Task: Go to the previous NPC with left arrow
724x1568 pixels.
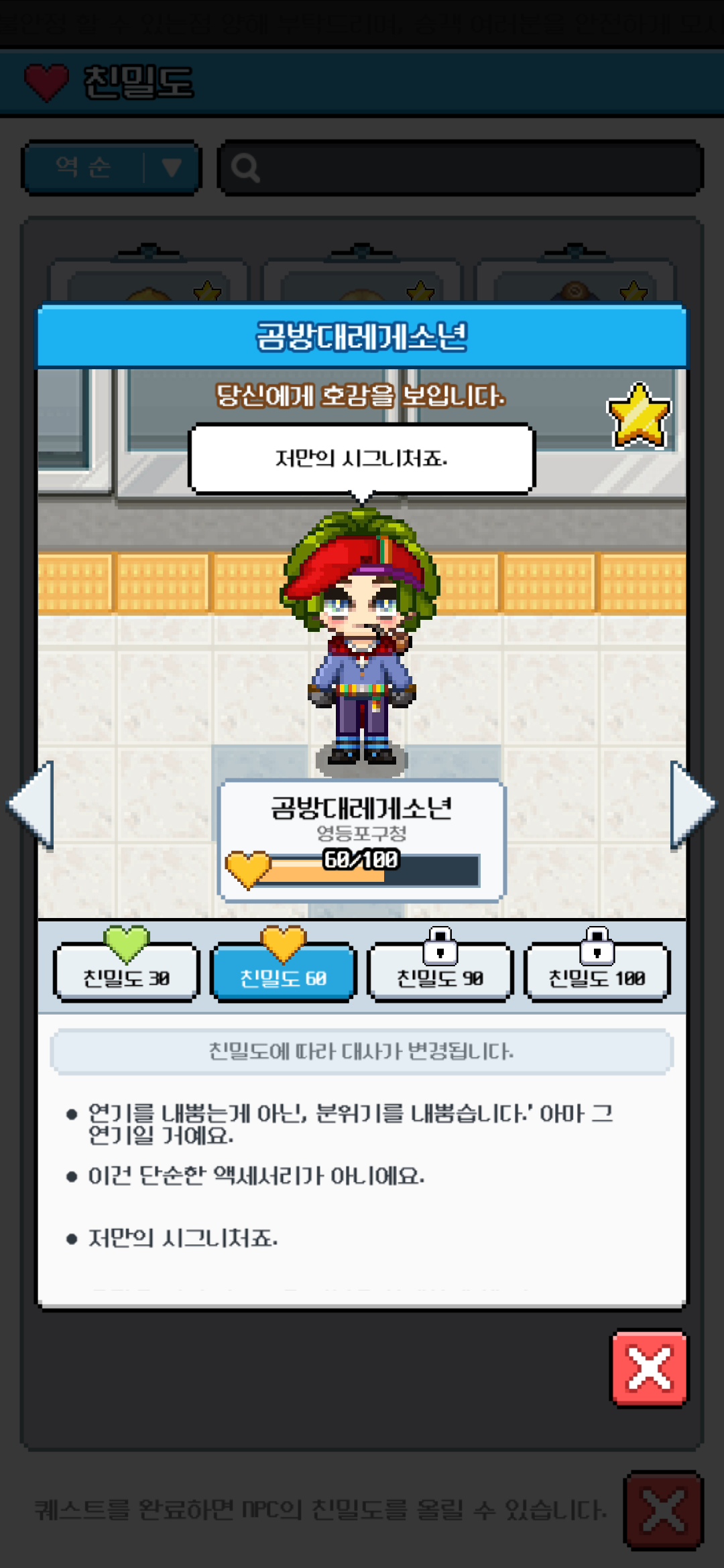Action: (x=31, y=805)
